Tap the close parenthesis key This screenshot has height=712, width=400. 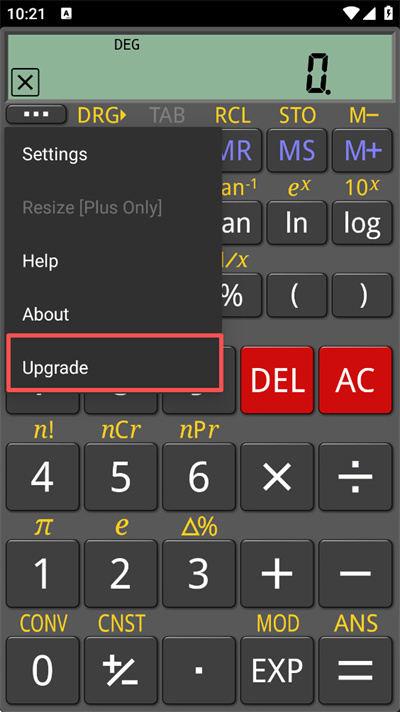[x=362, y=295]
